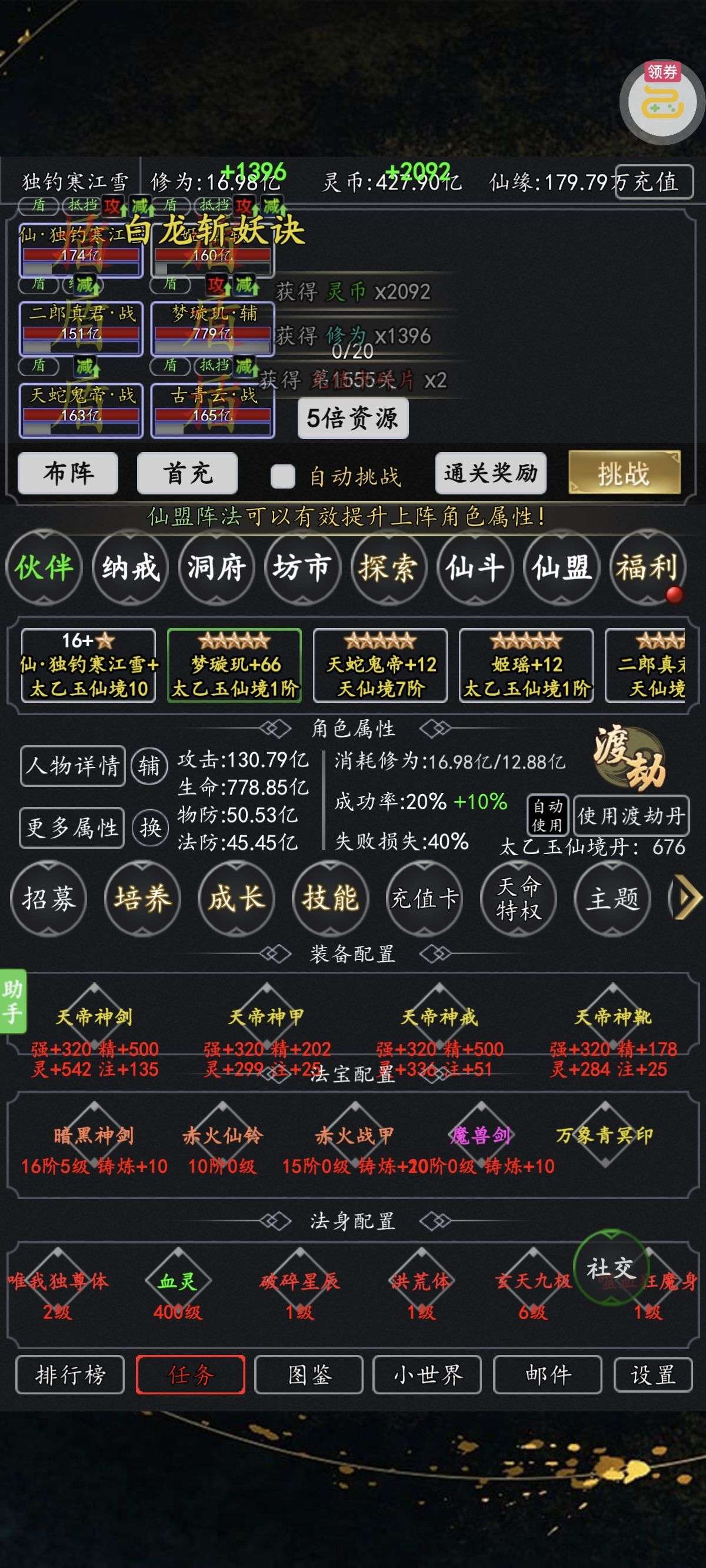Tap the 挑战 challenge button

pos(624,473)
